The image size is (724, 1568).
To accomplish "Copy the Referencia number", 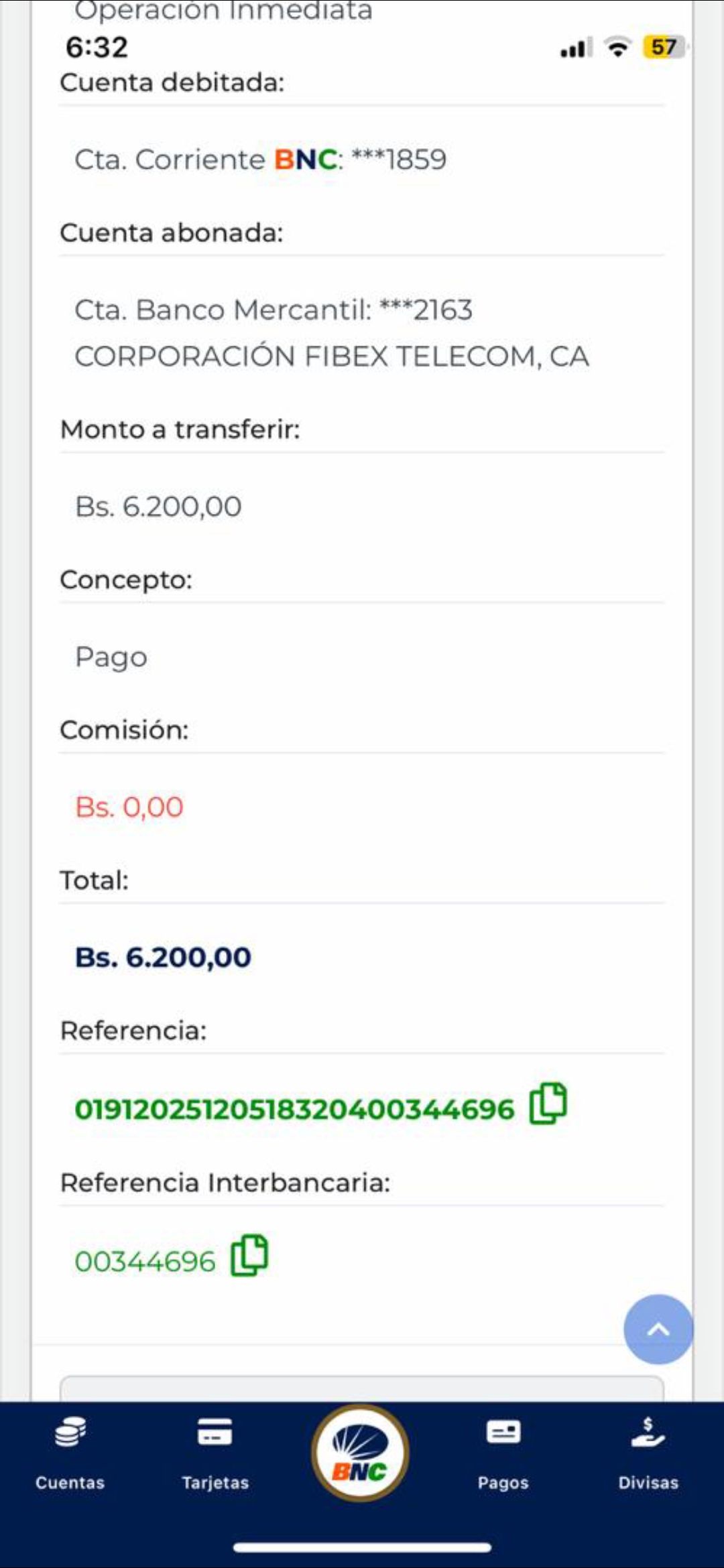I will [x=548, y=1104].
